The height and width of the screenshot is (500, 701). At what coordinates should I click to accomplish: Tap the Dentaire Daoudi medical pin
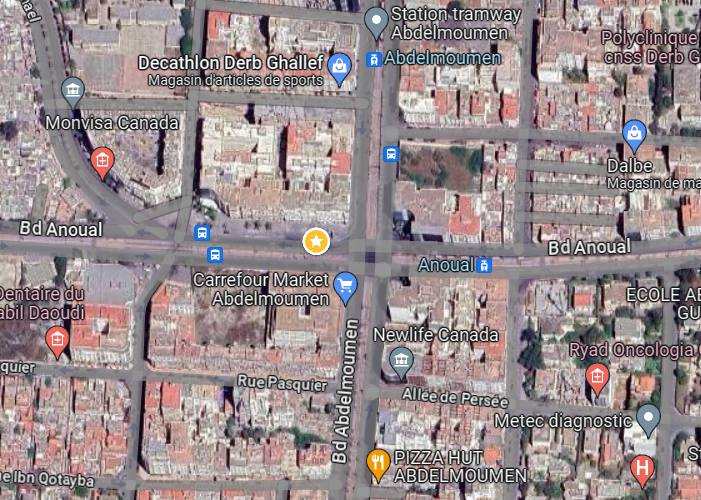(57, 341)
